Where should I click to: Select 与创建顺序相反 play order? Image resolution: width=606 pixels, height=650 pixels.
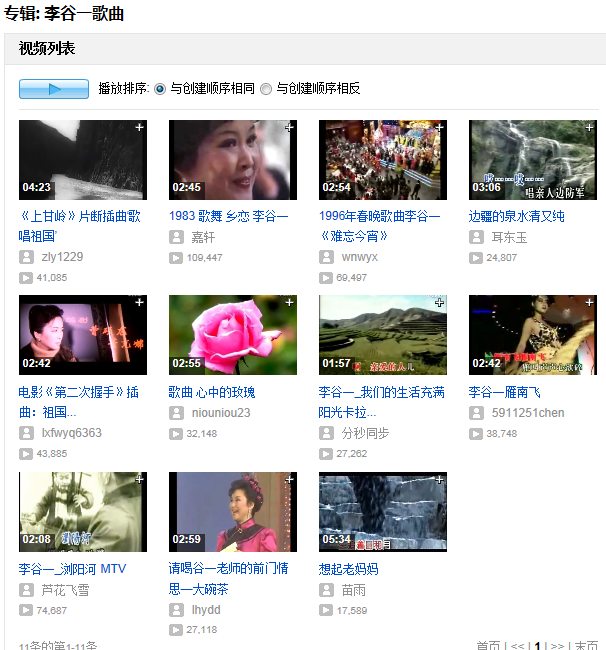(x=266, y=89)
